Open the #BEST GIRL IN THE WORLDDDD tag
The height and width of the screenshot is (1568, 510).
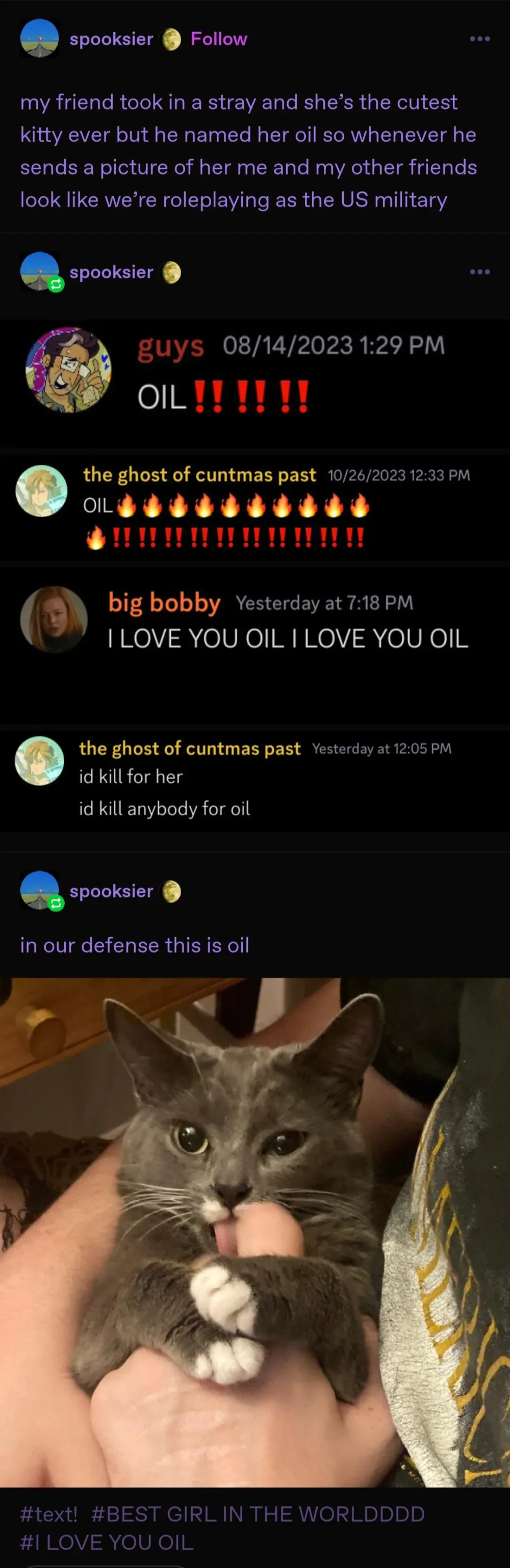(257, 1513)
